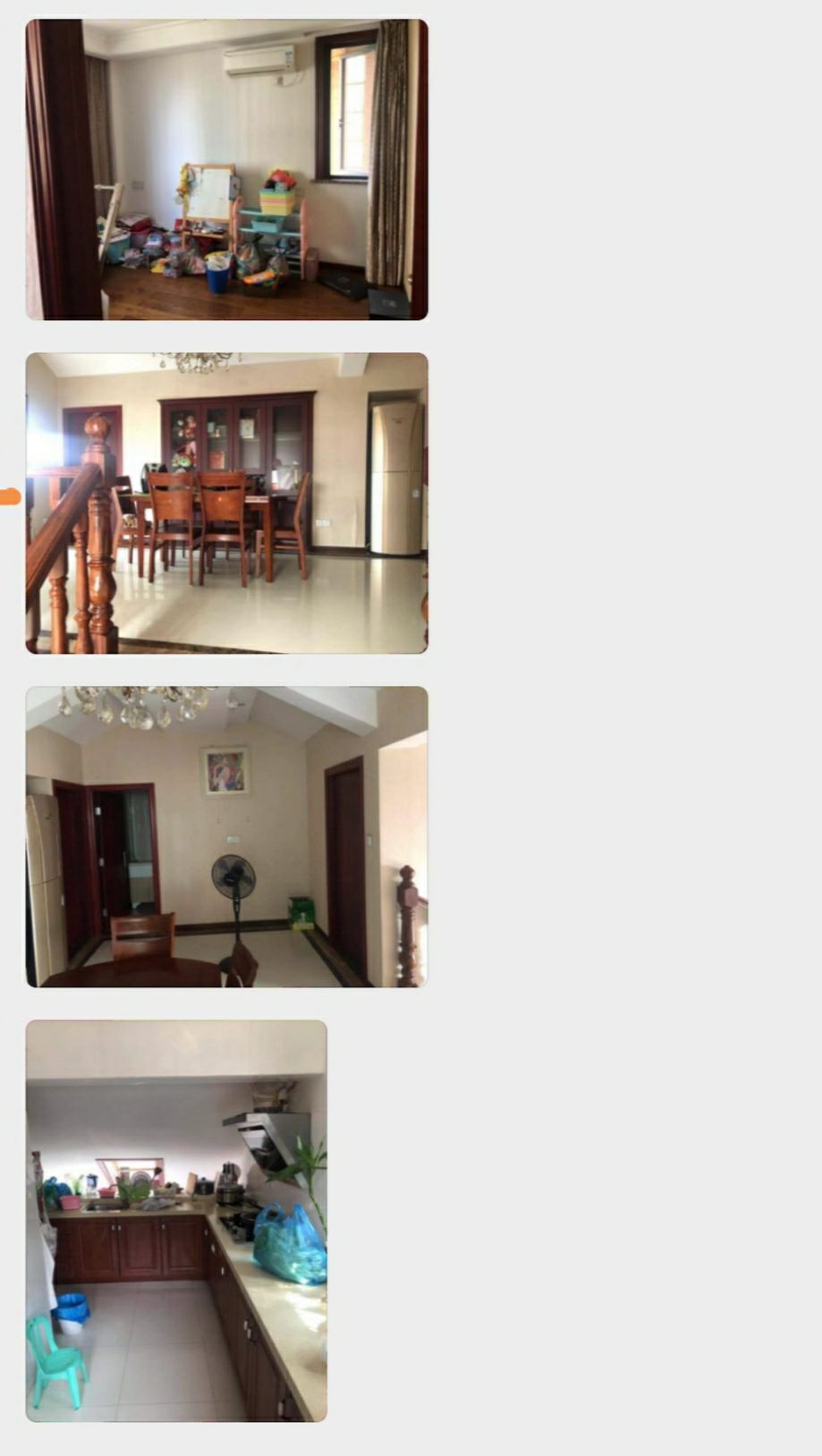The width and height of the screenshot is (822, 1456).
Task: Open the photo of the toy-filled playroom
Action: pos(226,170)
